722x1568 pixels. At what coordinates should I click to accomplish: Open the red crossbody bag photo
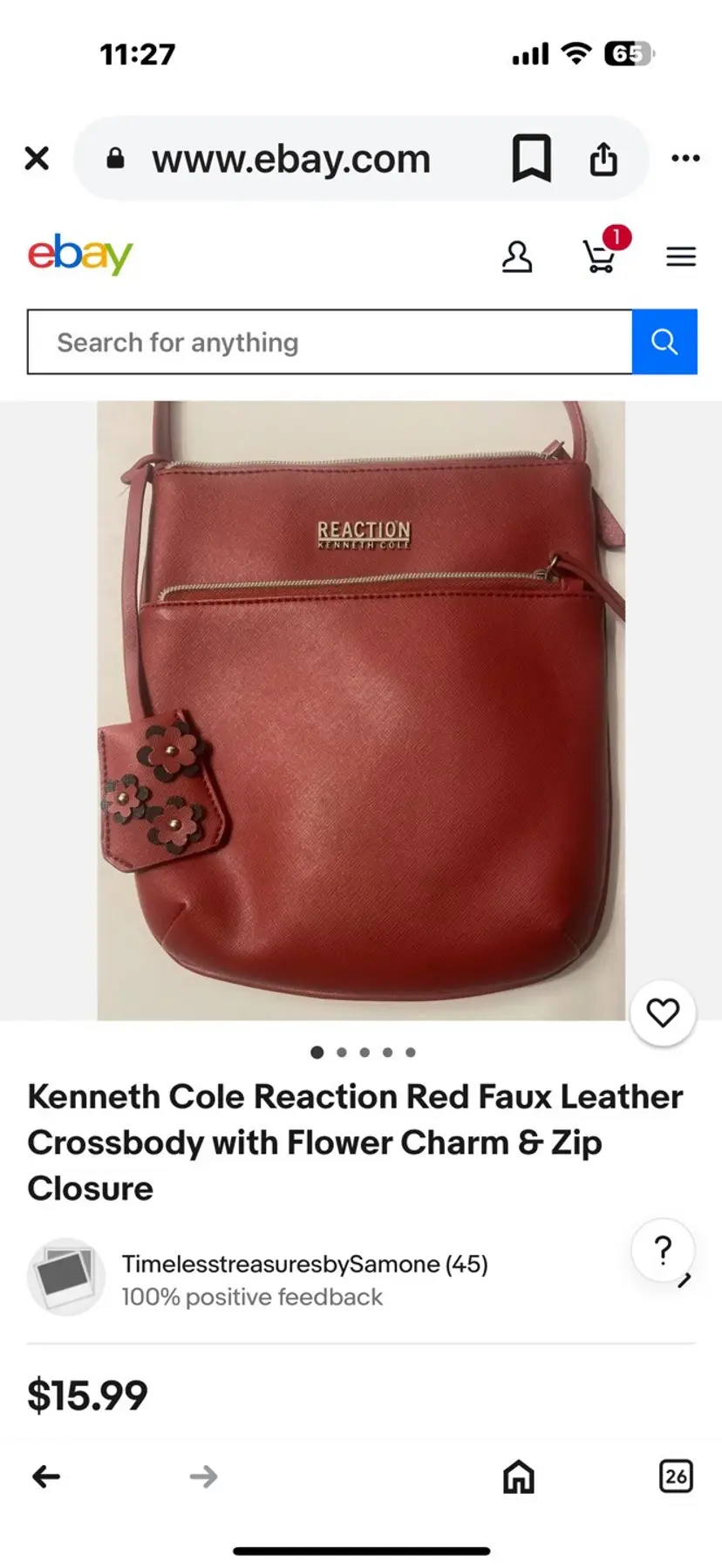(361, 710)
